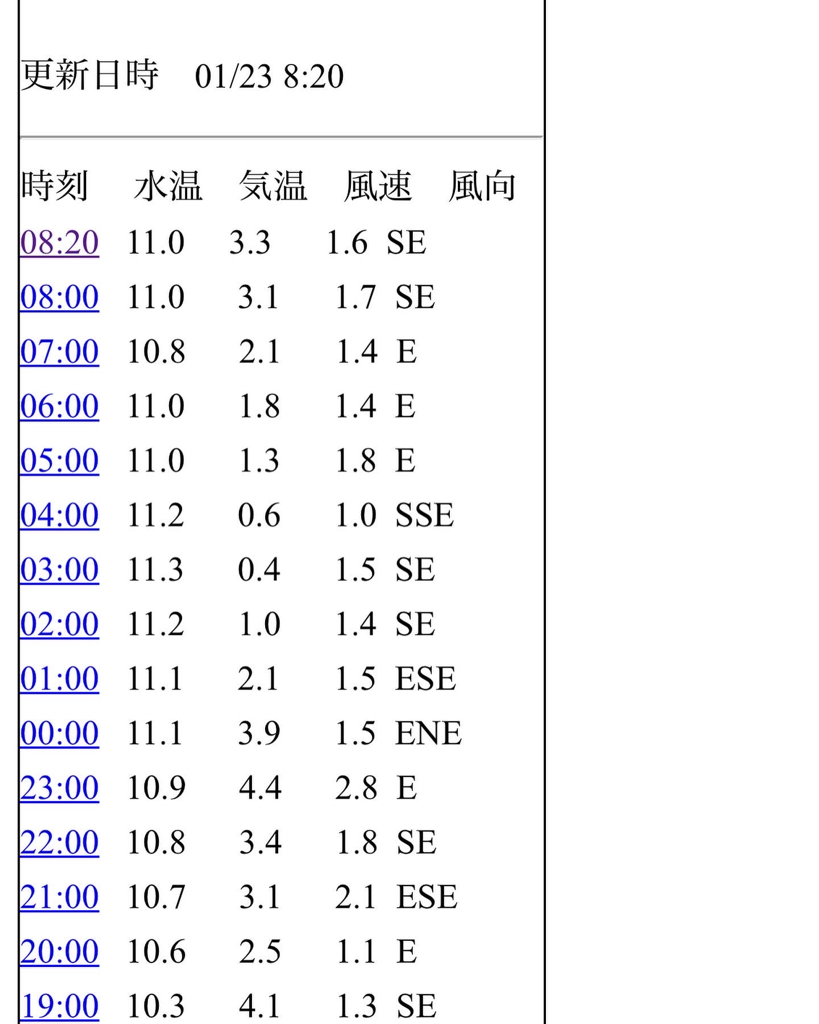Open the 01:00 time entry

tap(58, 678)
